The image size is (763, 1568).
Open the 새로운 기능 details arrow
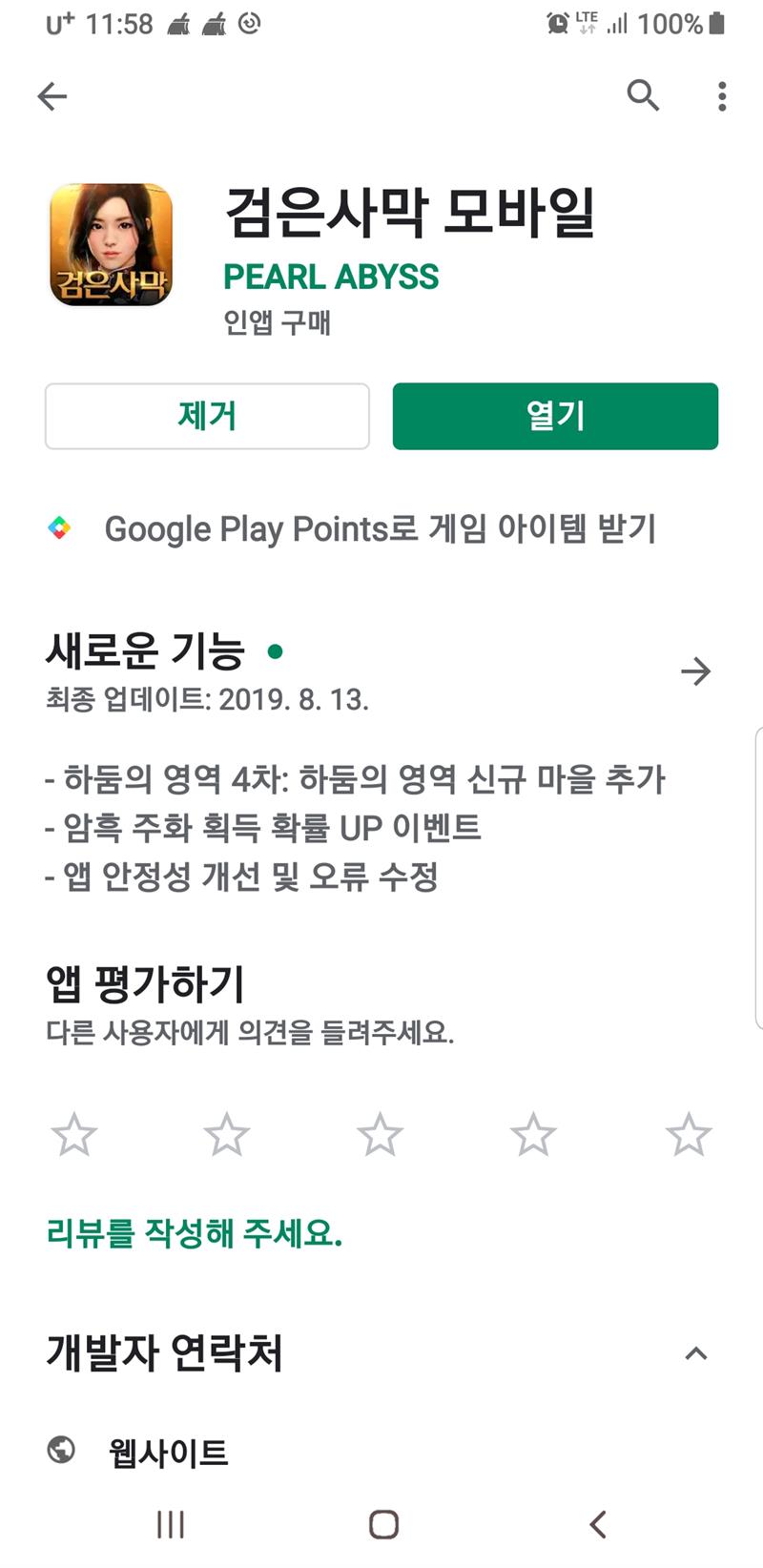coord(696,671)
